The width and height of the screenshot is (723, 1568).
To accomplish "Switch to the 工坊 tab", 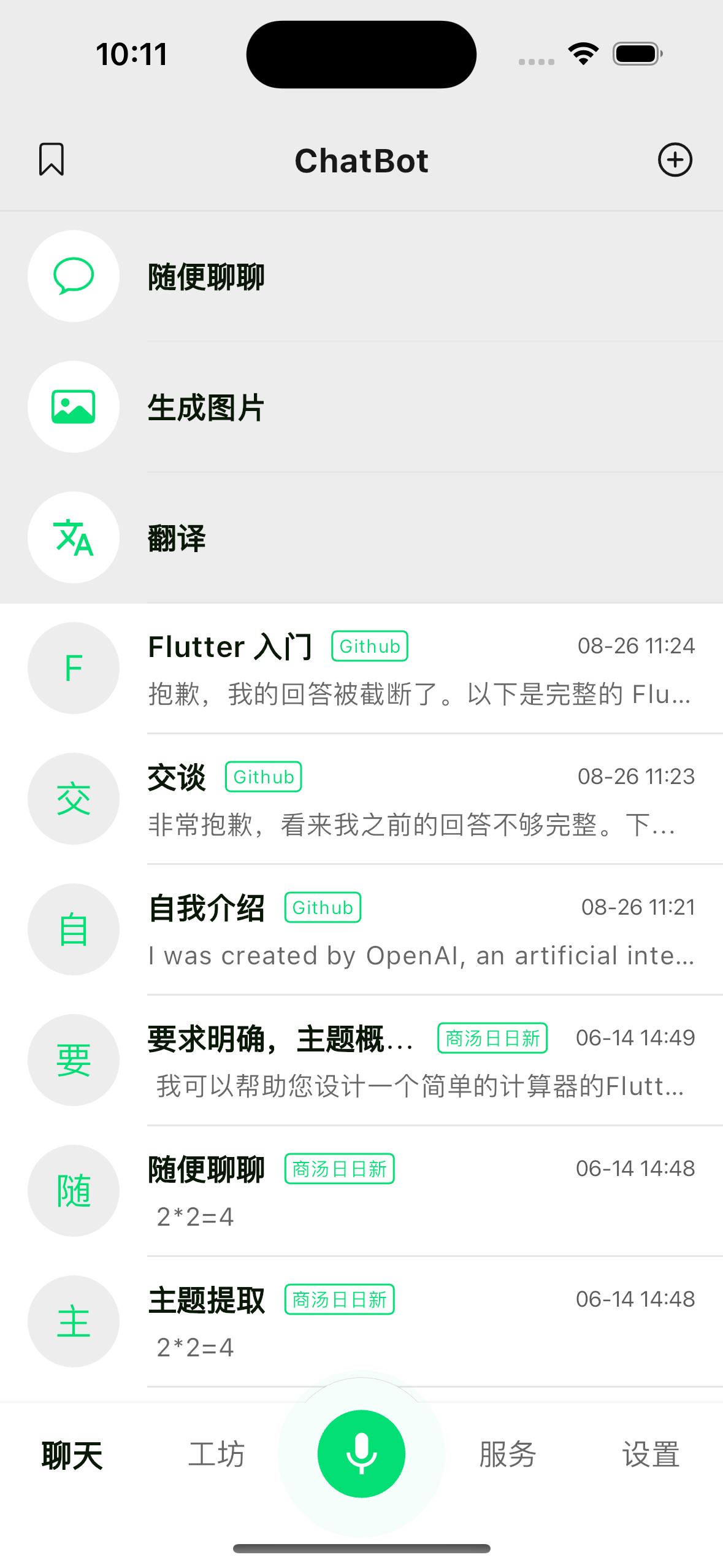I will click(x=216, y=1455).
